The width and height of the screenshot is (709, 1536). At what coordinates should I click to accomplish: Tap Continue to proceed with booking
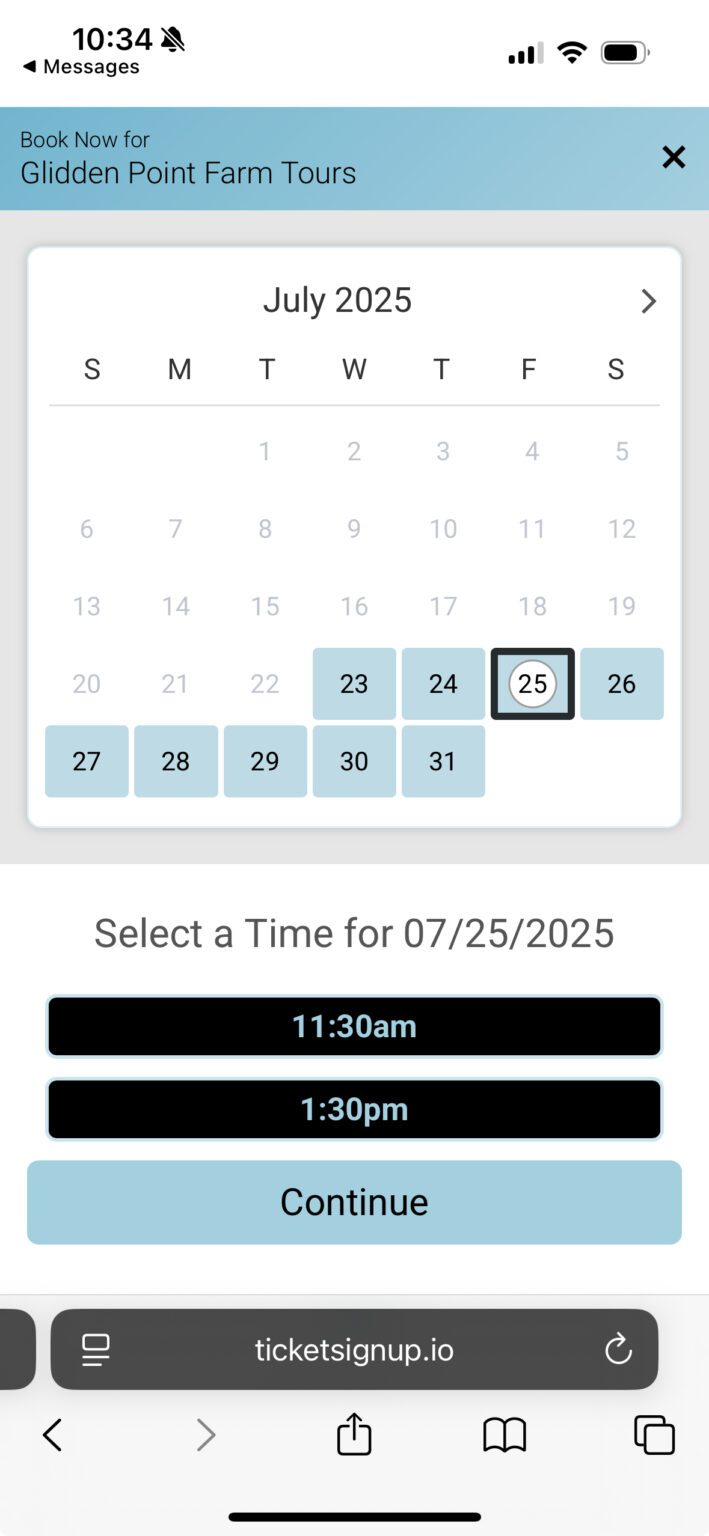354,1202
